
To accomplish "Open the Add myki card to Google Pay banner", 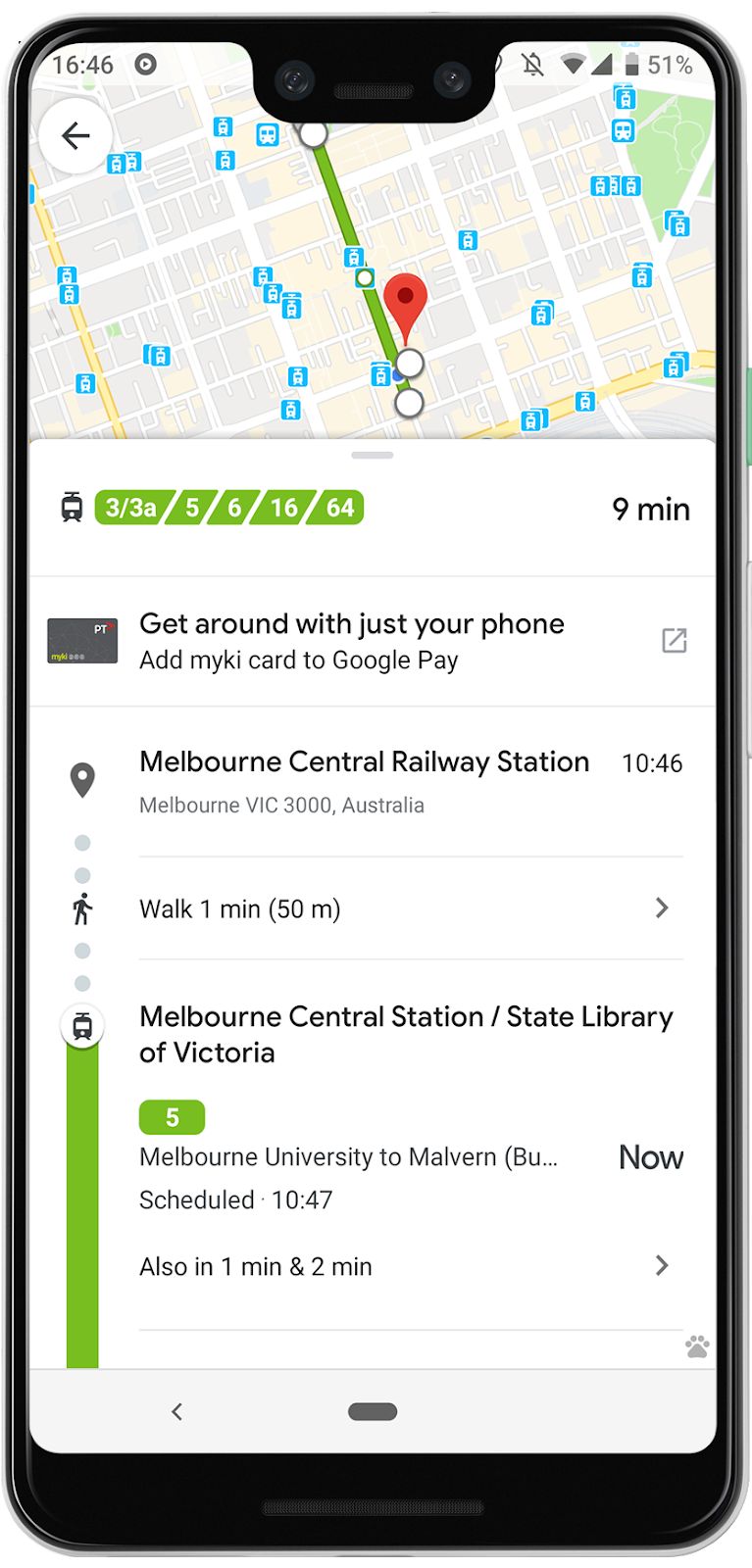I will pyautogui.click(x=373, y=641).
